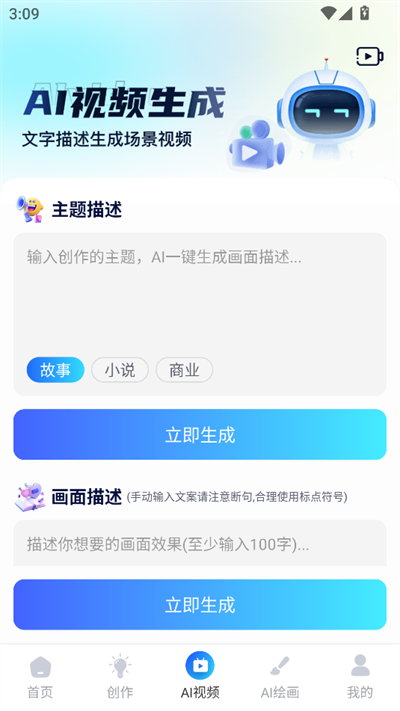
Task: Enter text in the 画面描述 field
Action: tap(200, 543)
